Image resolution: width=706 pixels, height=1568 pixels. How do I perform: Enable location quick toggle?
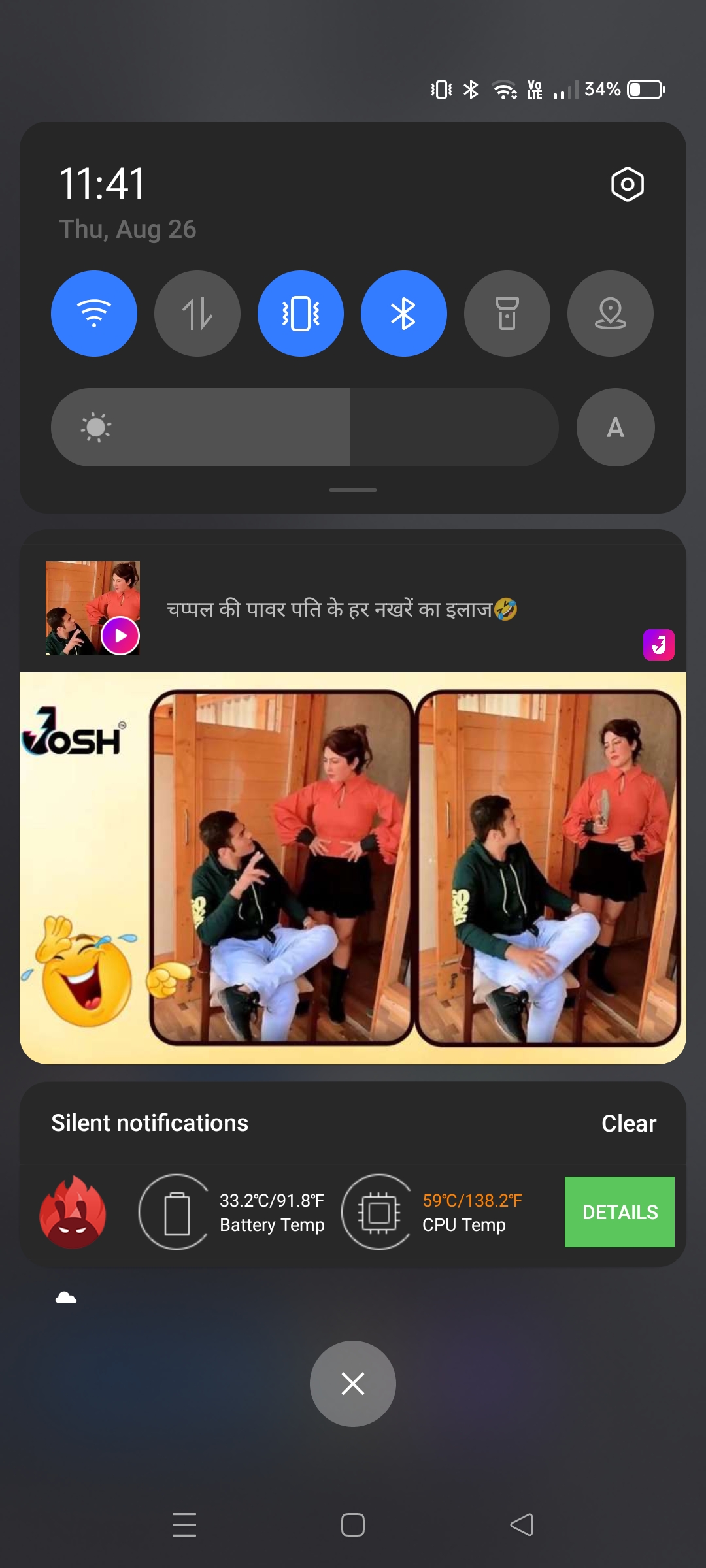(610, 314)
